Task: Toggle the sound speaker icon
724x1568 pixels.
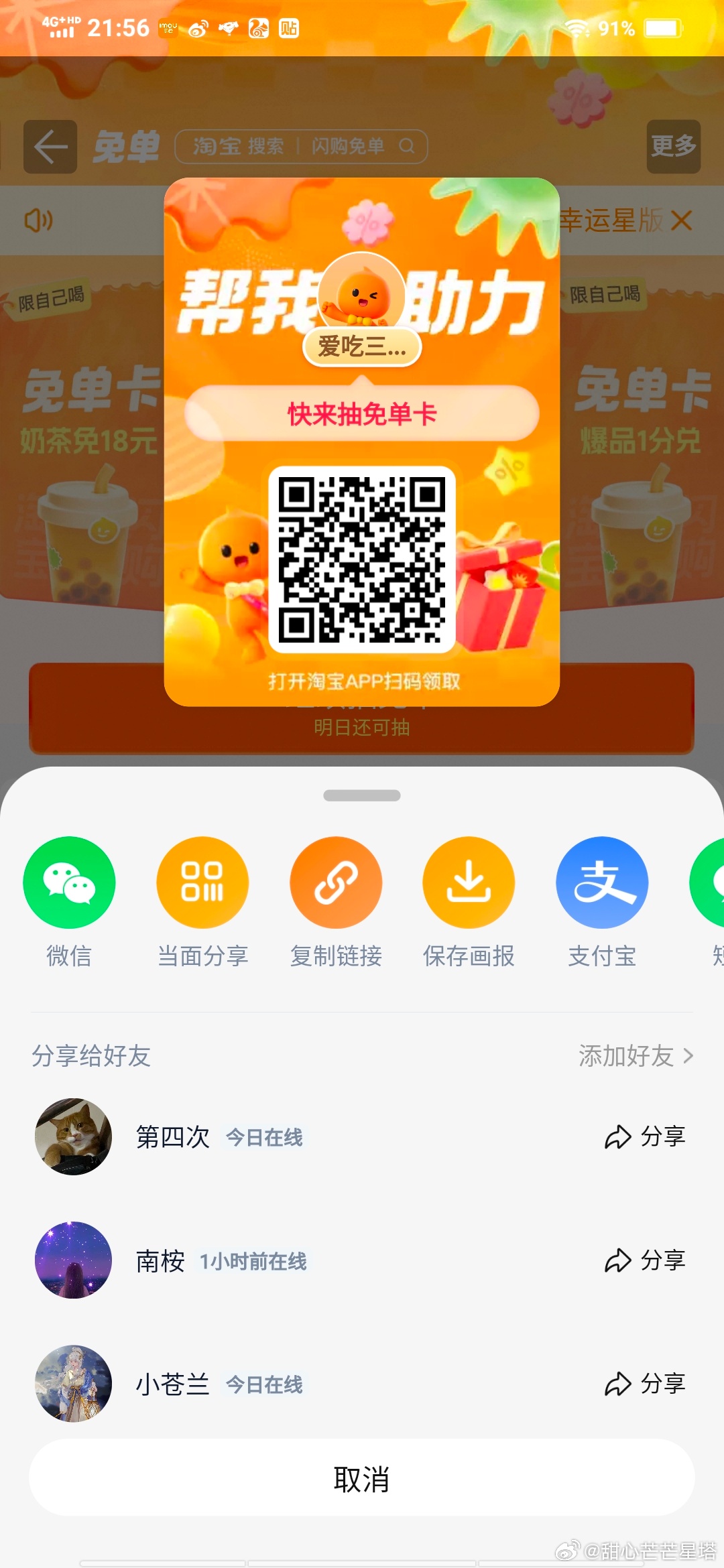Action: click(38, 220)
